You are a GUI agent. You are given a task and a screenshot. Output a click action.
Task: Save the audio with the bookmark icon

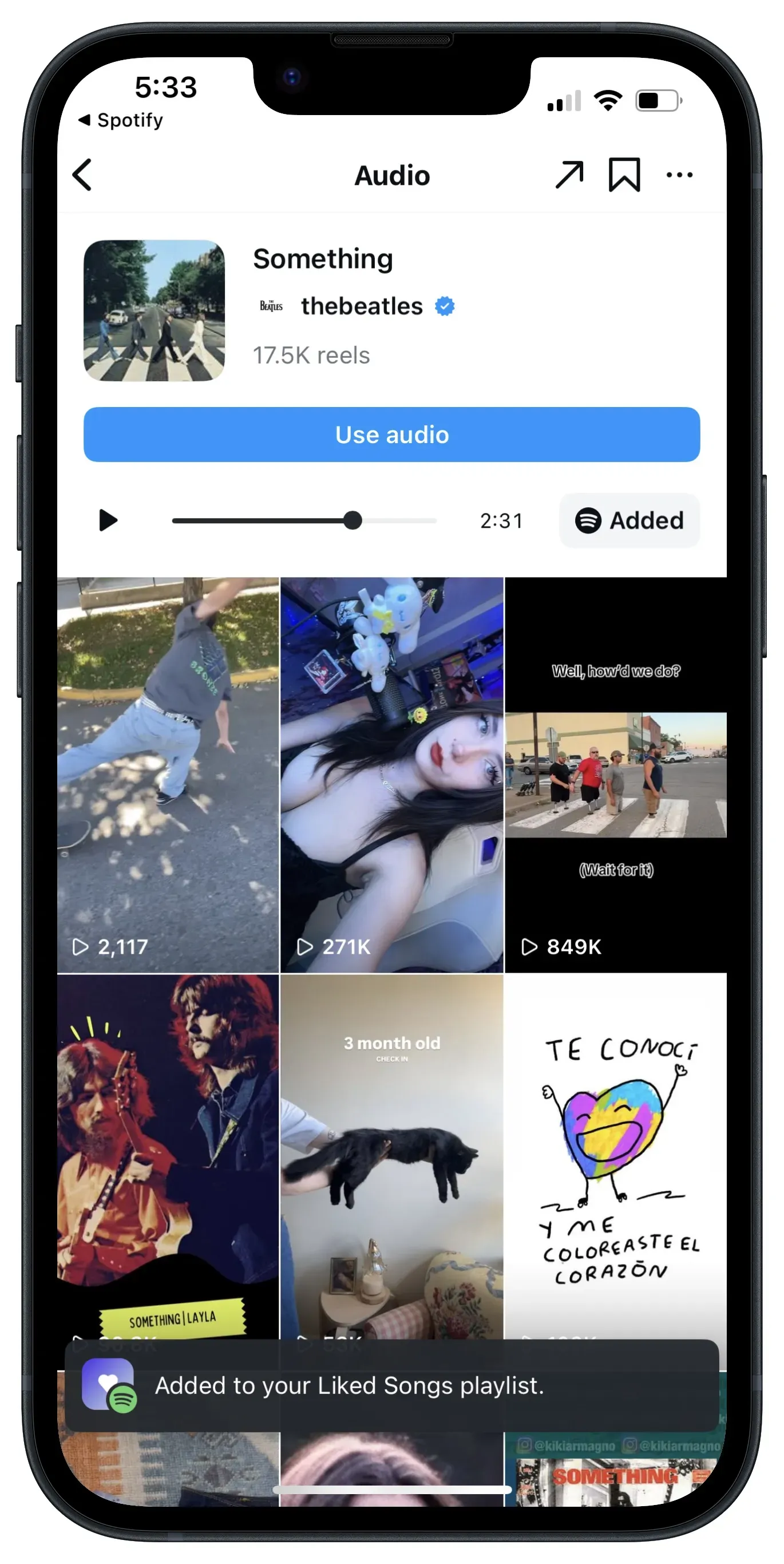624,175
